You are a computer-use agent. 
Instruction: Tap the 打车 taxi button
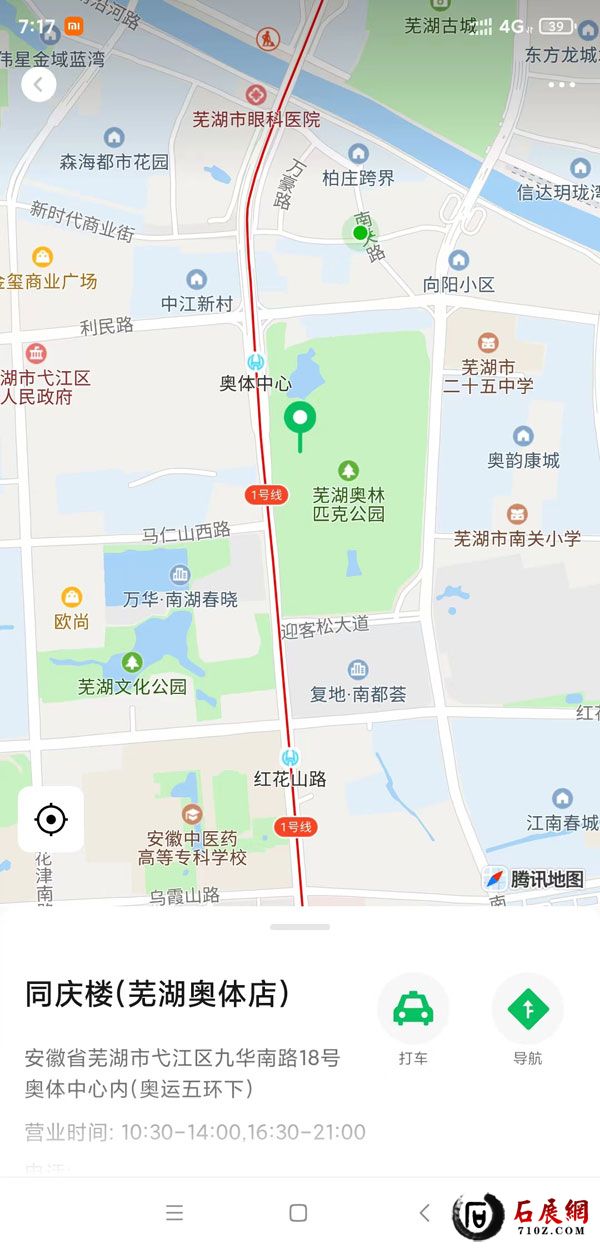point(413,1010)
